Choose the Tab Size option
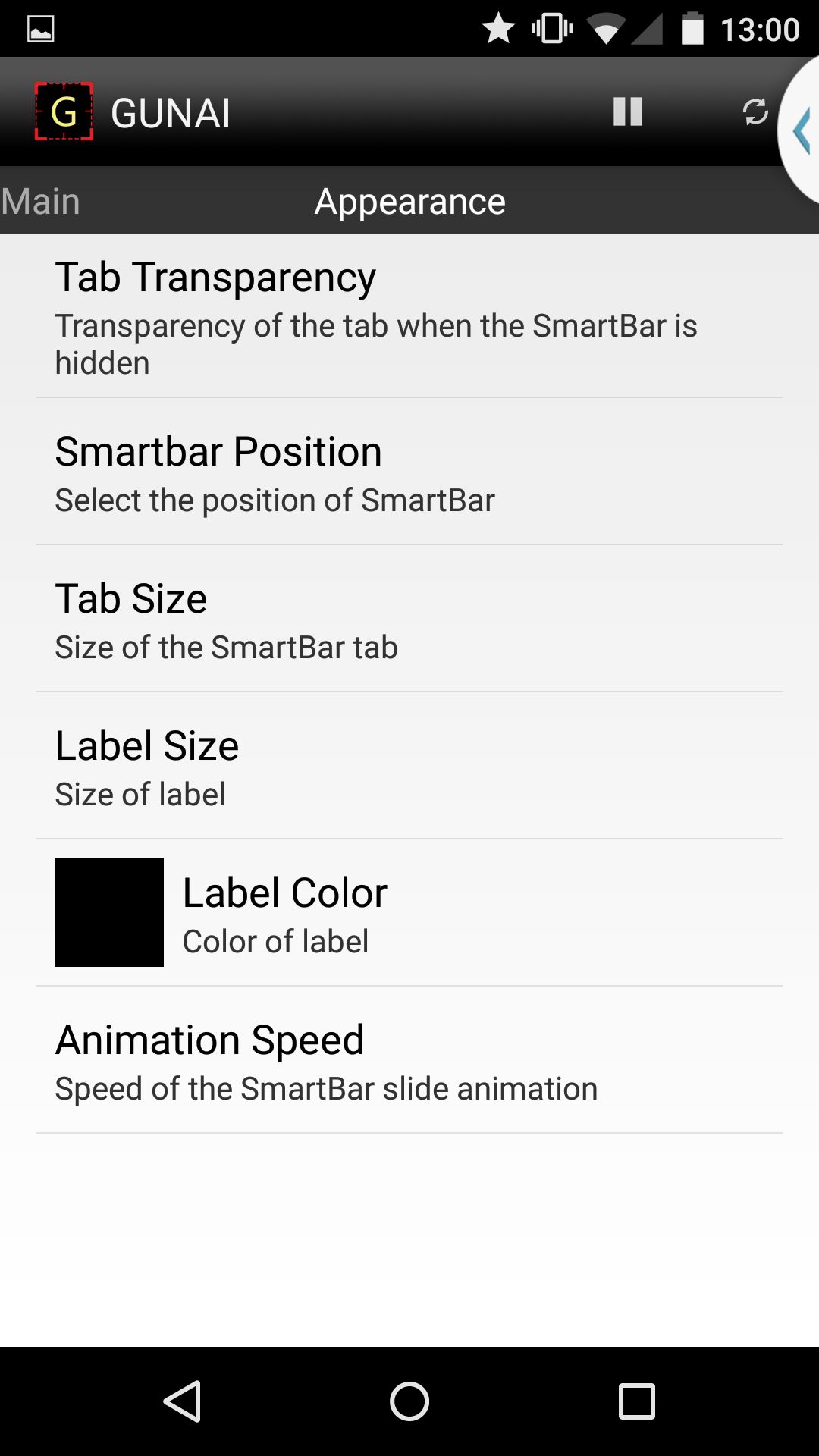The width and height of the screenshot is (819, 1456). [409, 619]
